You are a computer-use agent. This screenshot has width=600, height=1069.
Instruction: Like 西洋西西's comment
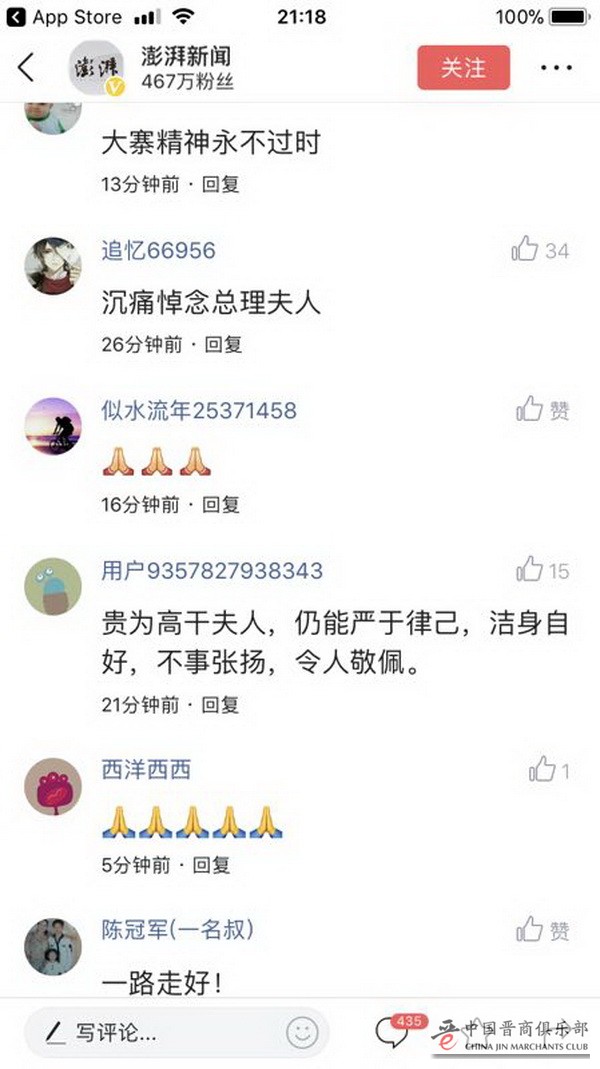(x=542, y=769)
